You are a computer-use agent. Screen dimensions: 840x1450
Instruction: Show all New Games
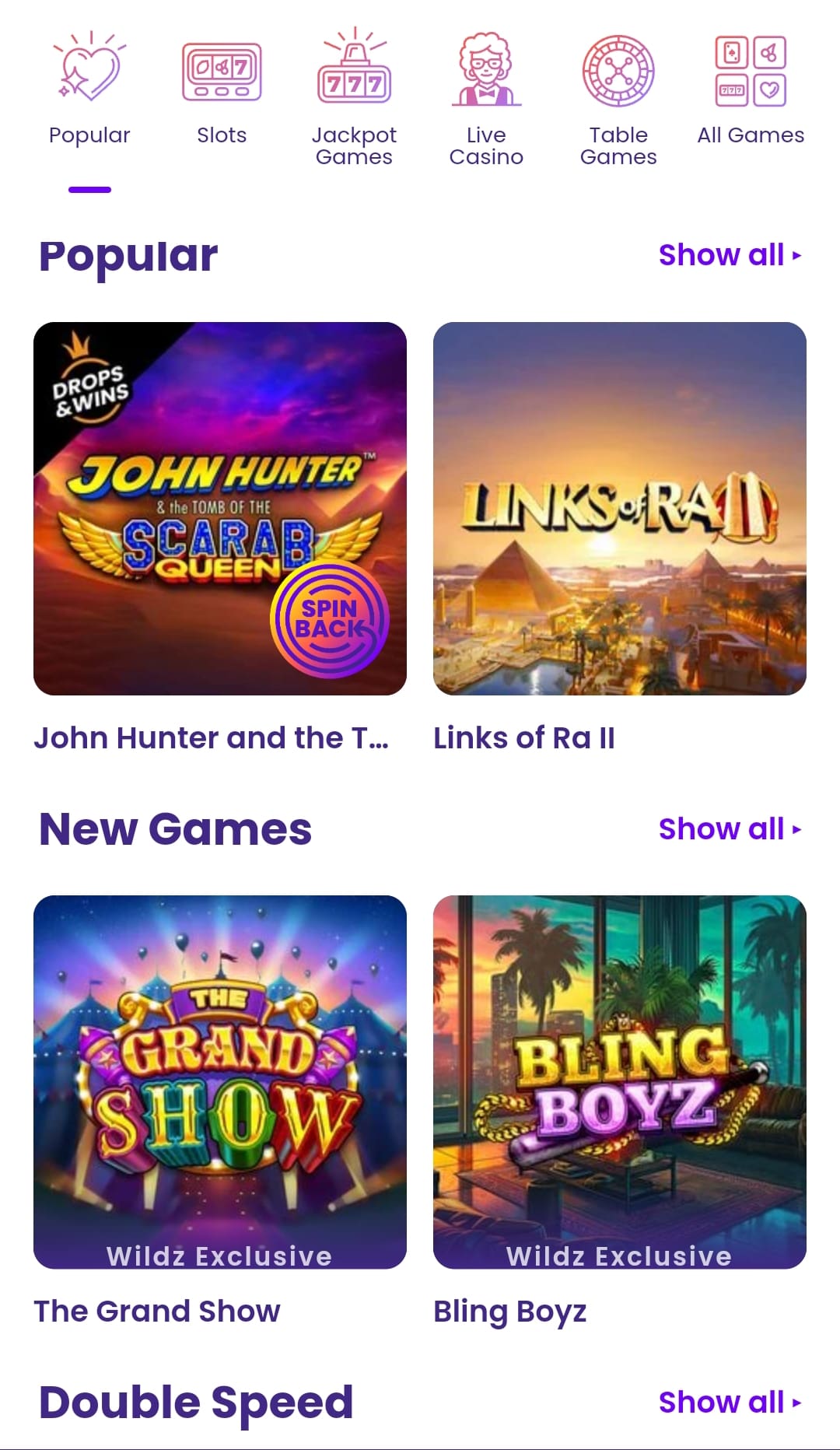point(729,829)
